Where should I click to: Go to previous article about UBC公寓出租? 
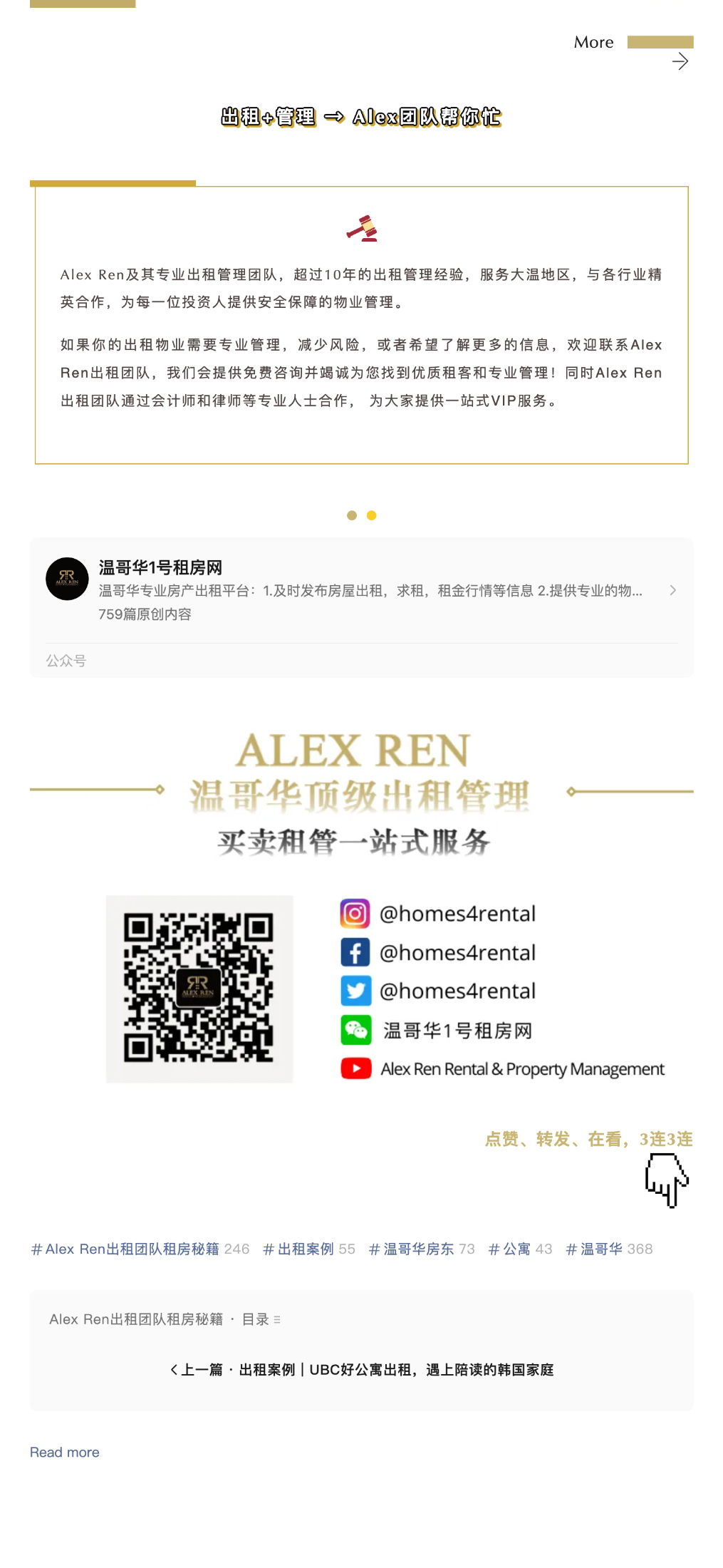click(x=362, y=1370)
